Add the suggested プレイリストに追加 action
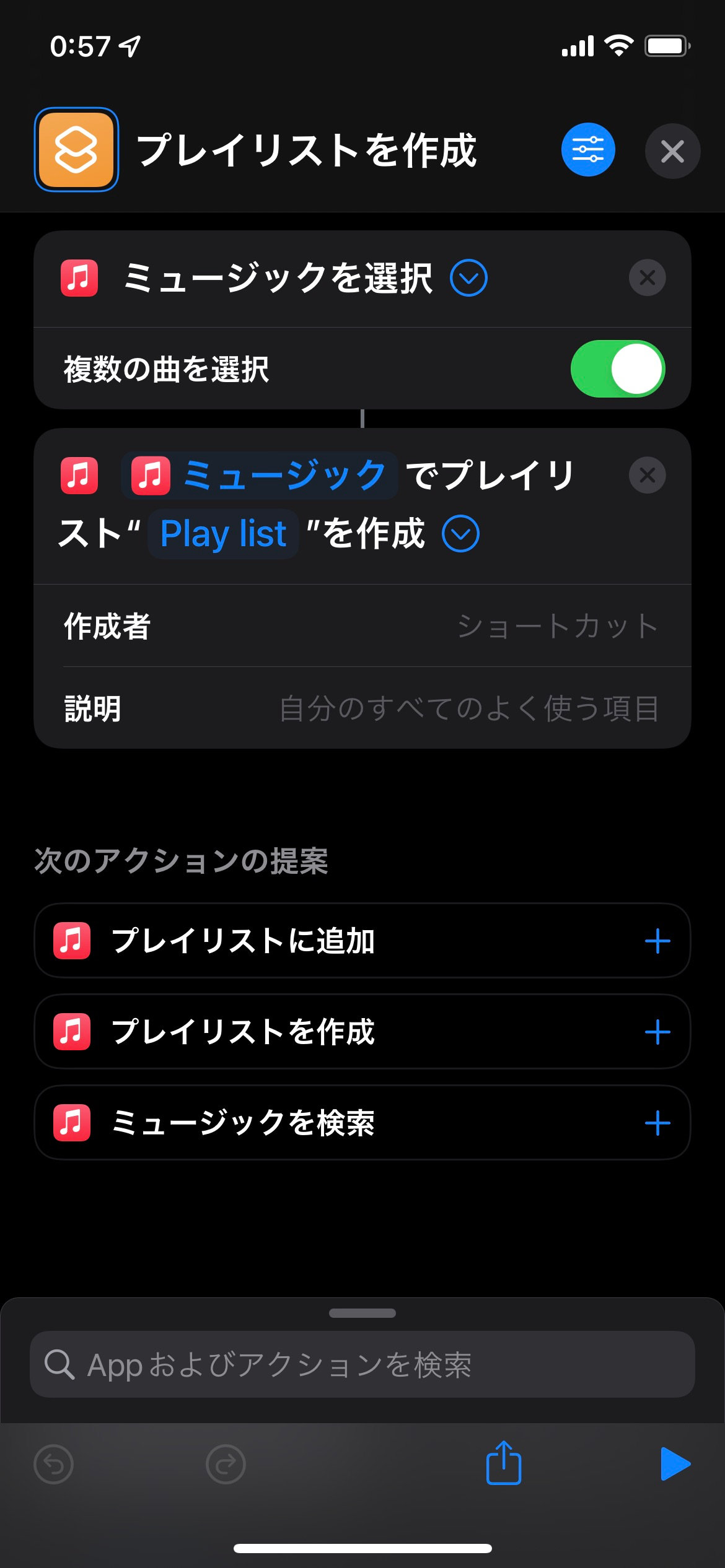 coord(657,941)
